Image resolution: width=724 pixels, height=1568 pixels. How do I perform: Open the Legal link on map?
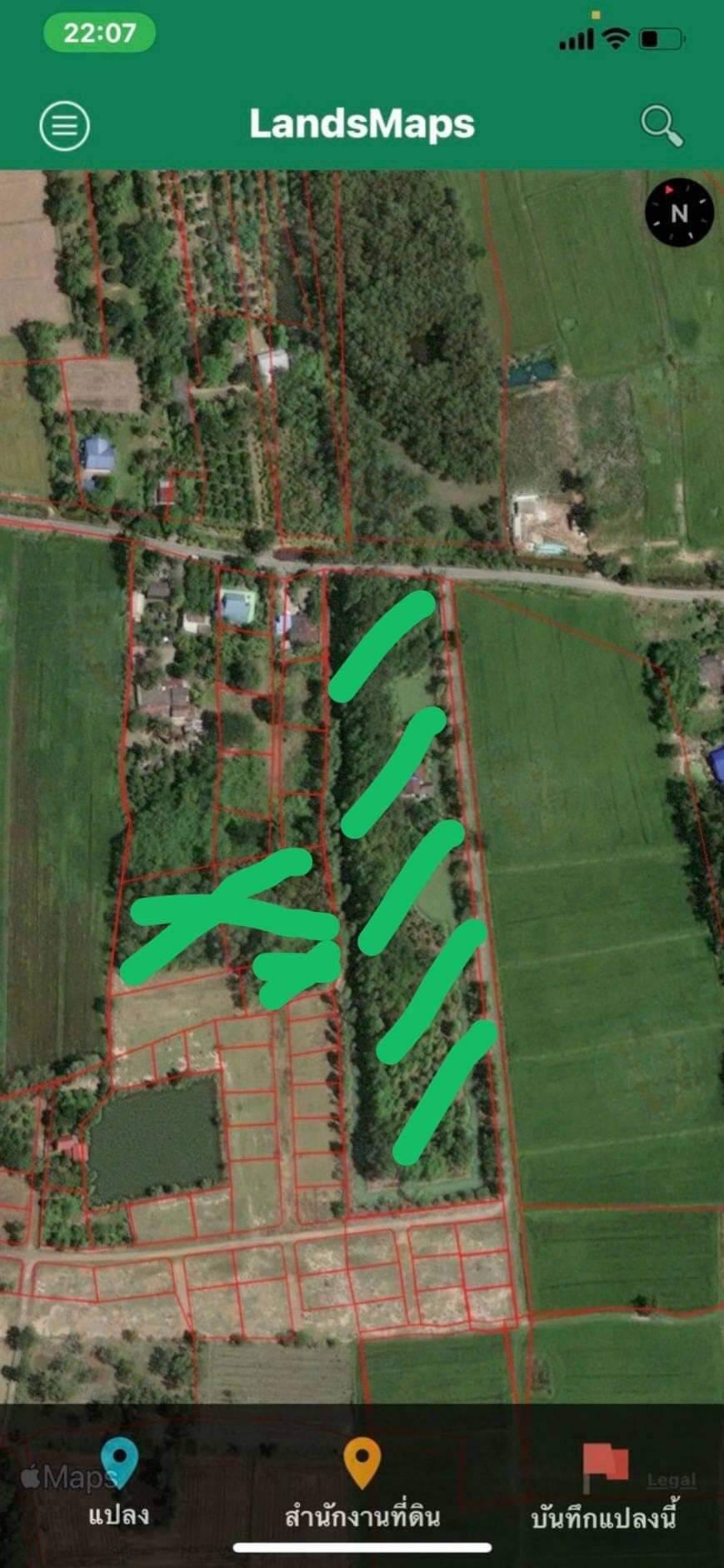(x=672, y=1480)
